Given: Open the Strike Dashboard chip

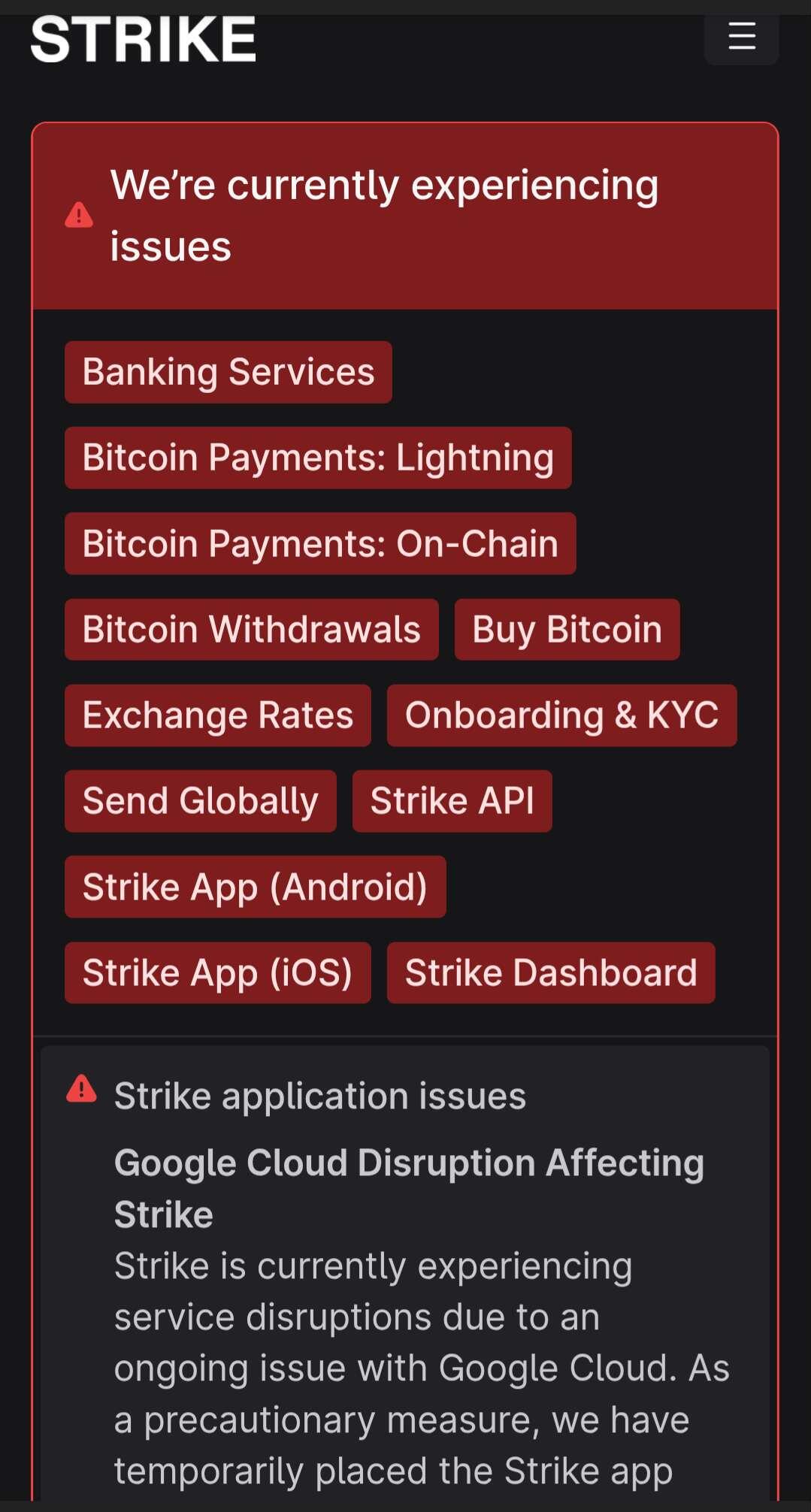Looking at the screenshot, I should click(x=551, y=972).
